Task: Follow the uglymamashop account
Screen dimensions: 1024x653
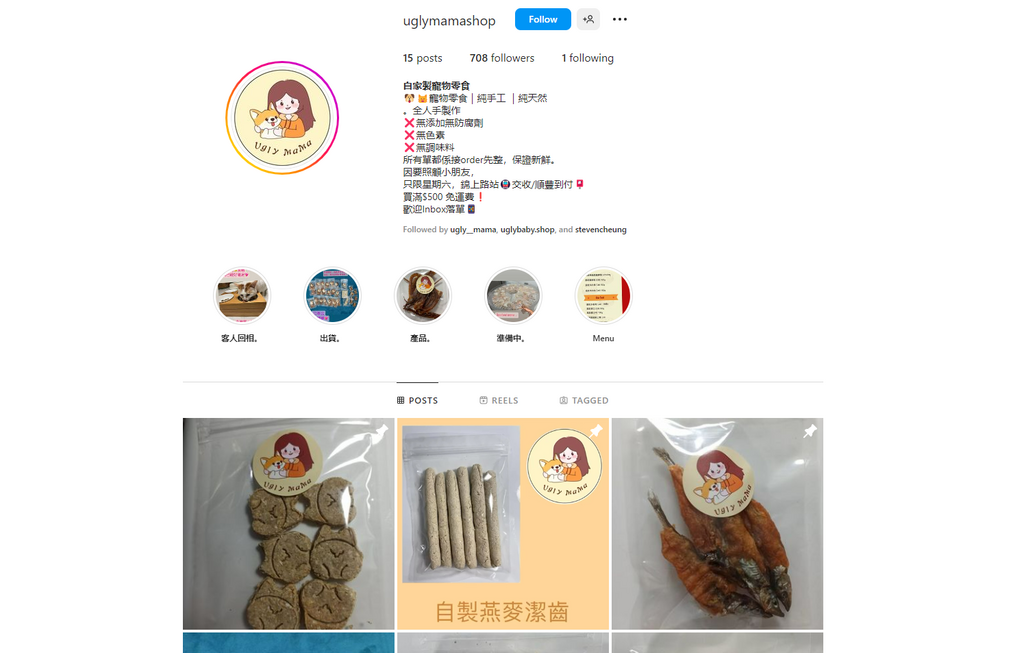Action: (x=542, y=19)
